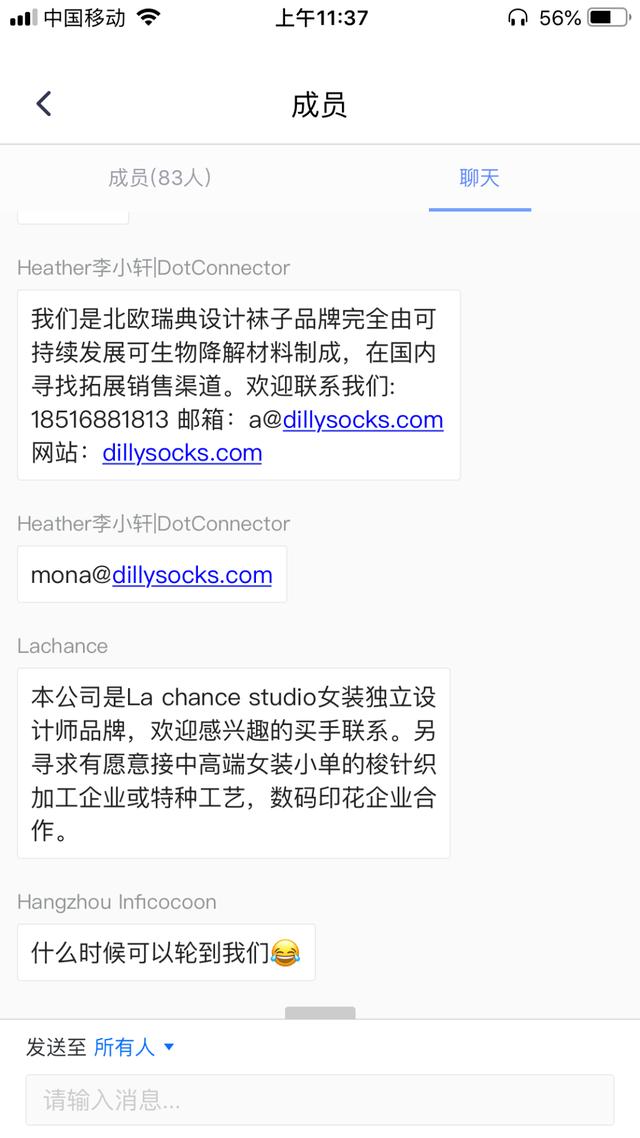This screenshot has height=1138, width=640.
Task: Go back using the back arrow
Action: [x=44, y=104]
